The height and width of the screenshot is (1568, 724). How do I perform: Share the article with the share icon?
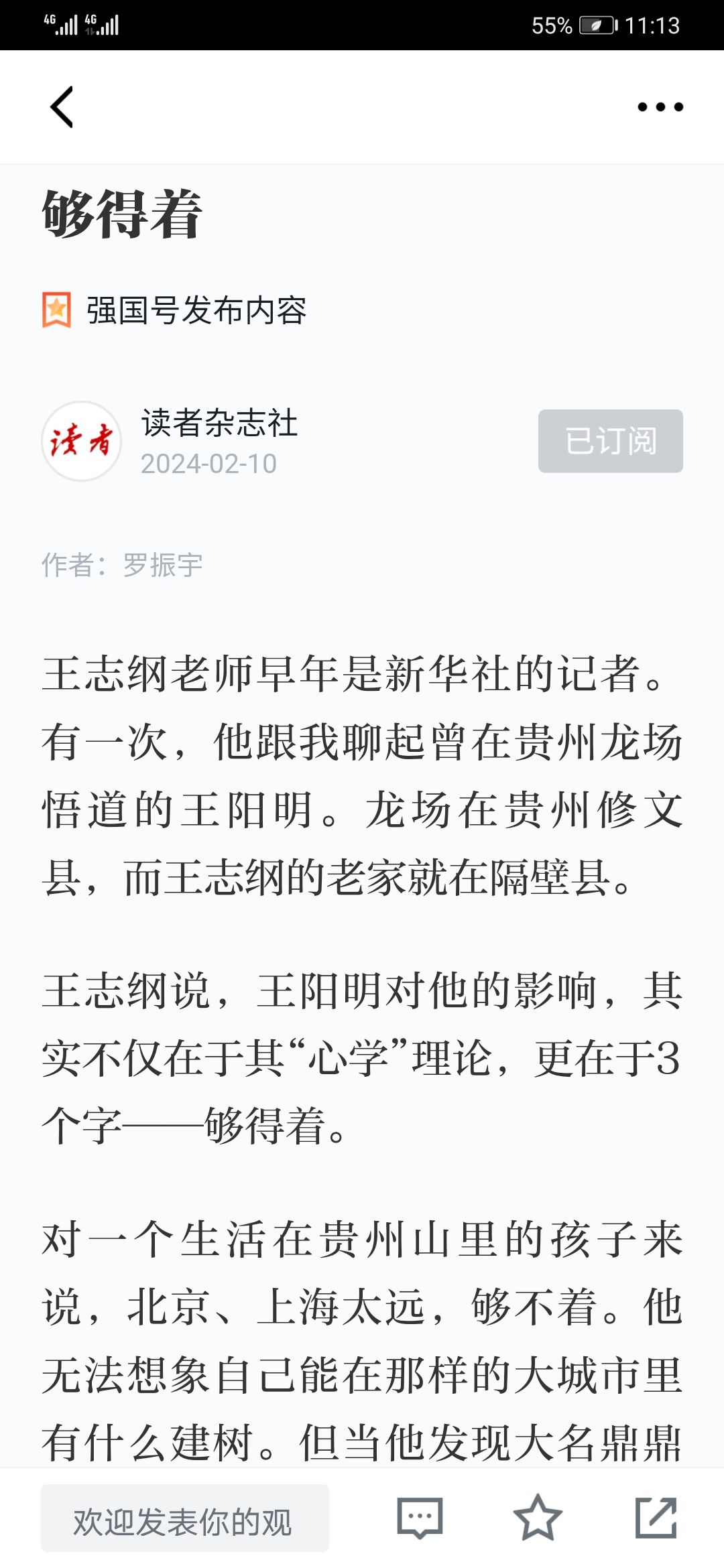click(x=656, y=1517)
